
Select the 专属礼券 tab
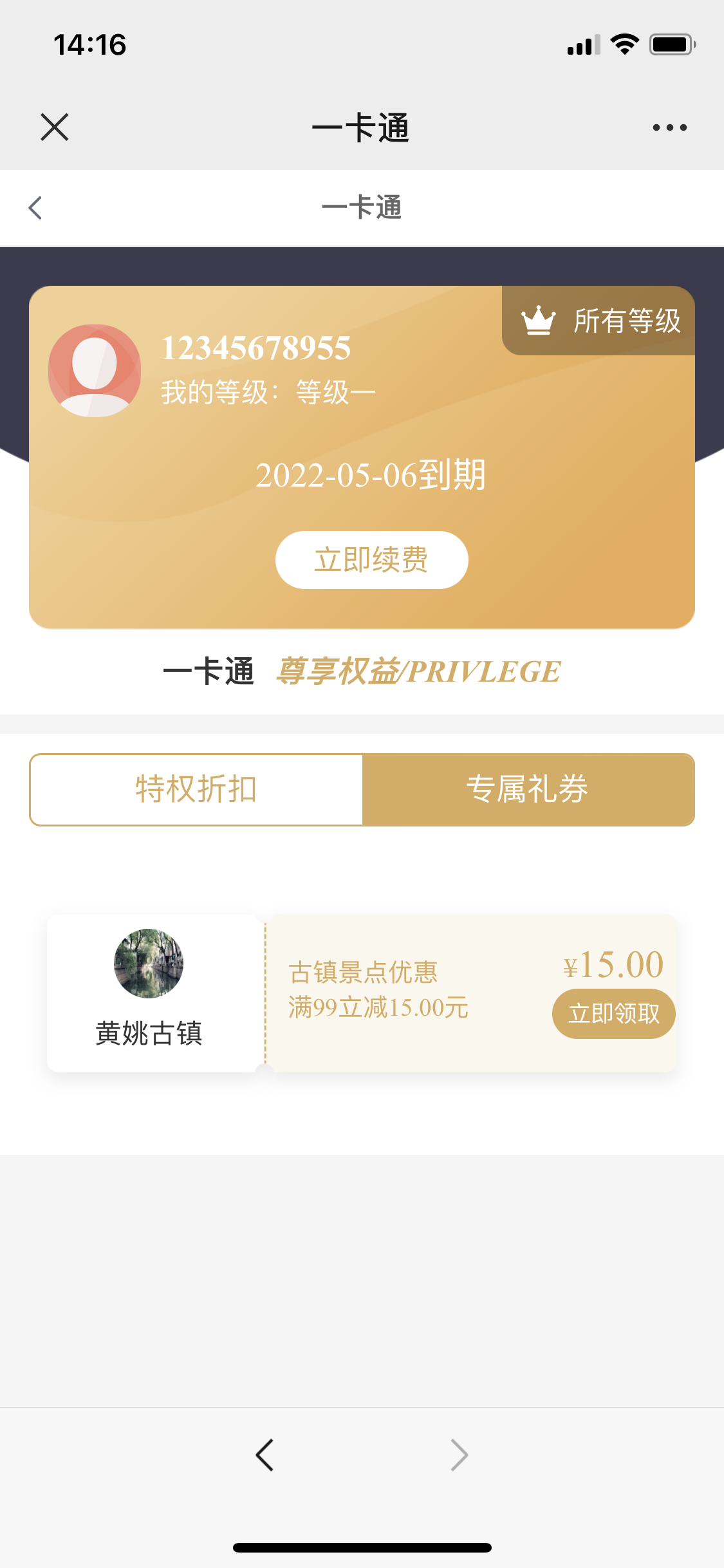[x=528, y=789]
